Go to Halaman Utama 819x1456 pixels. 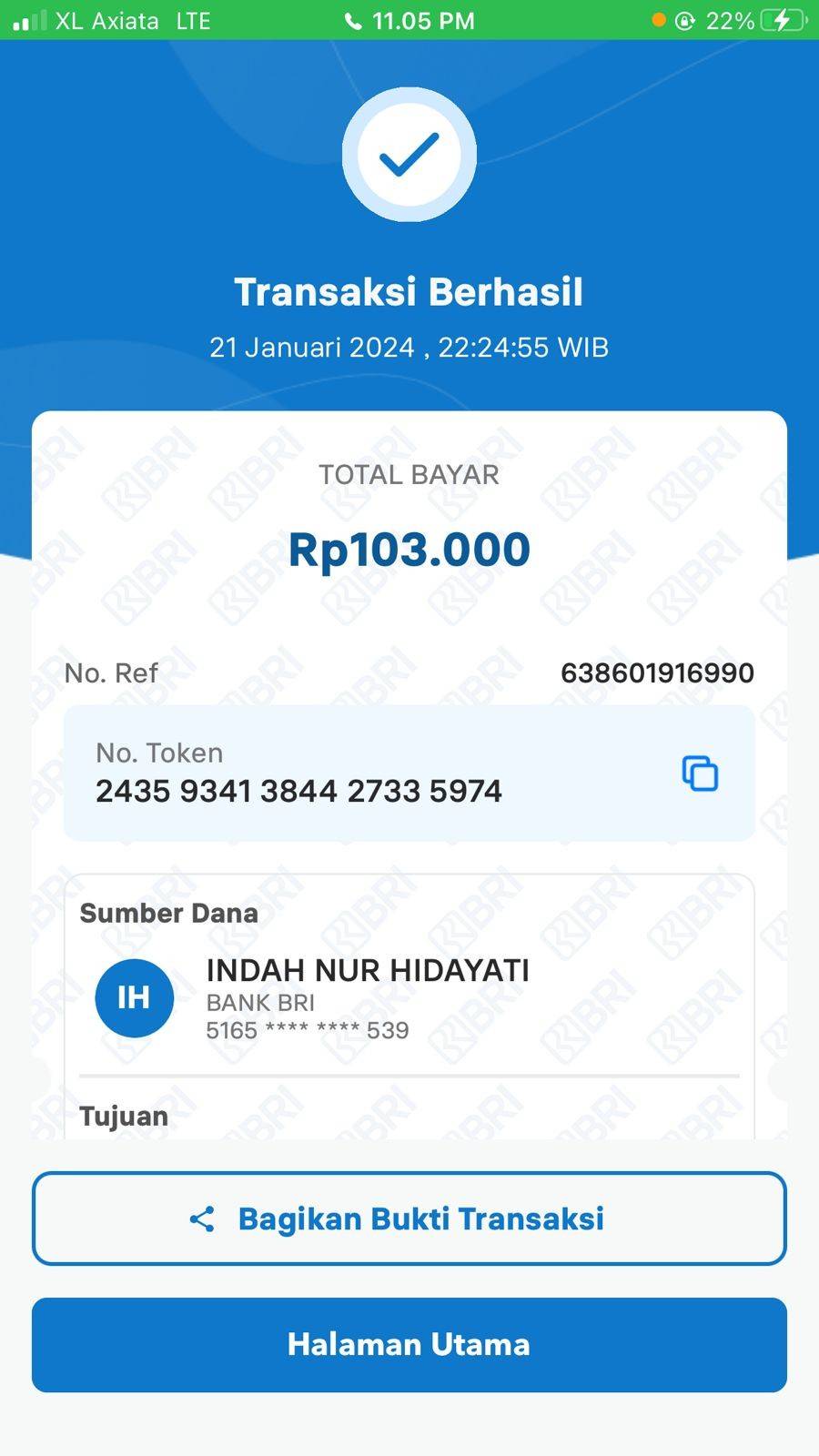(409, 1344)
